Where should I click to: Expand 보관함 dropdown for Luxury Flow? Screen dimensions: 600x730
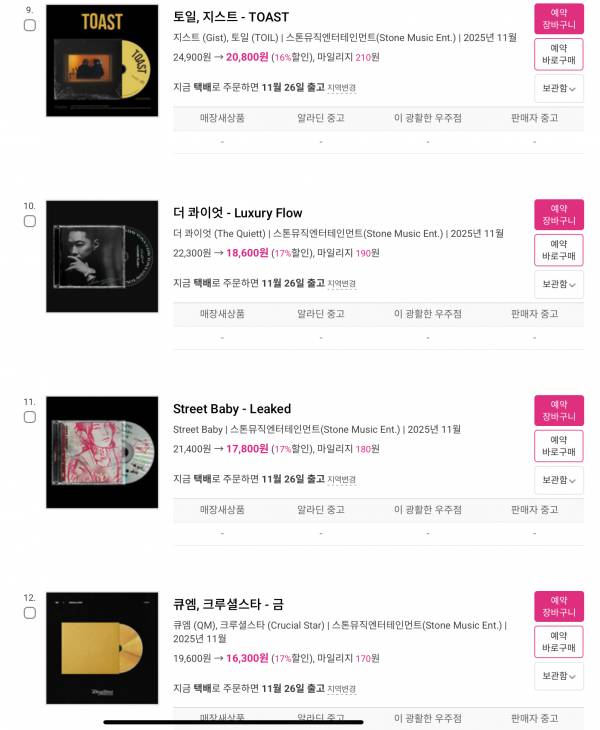(558, 284)
